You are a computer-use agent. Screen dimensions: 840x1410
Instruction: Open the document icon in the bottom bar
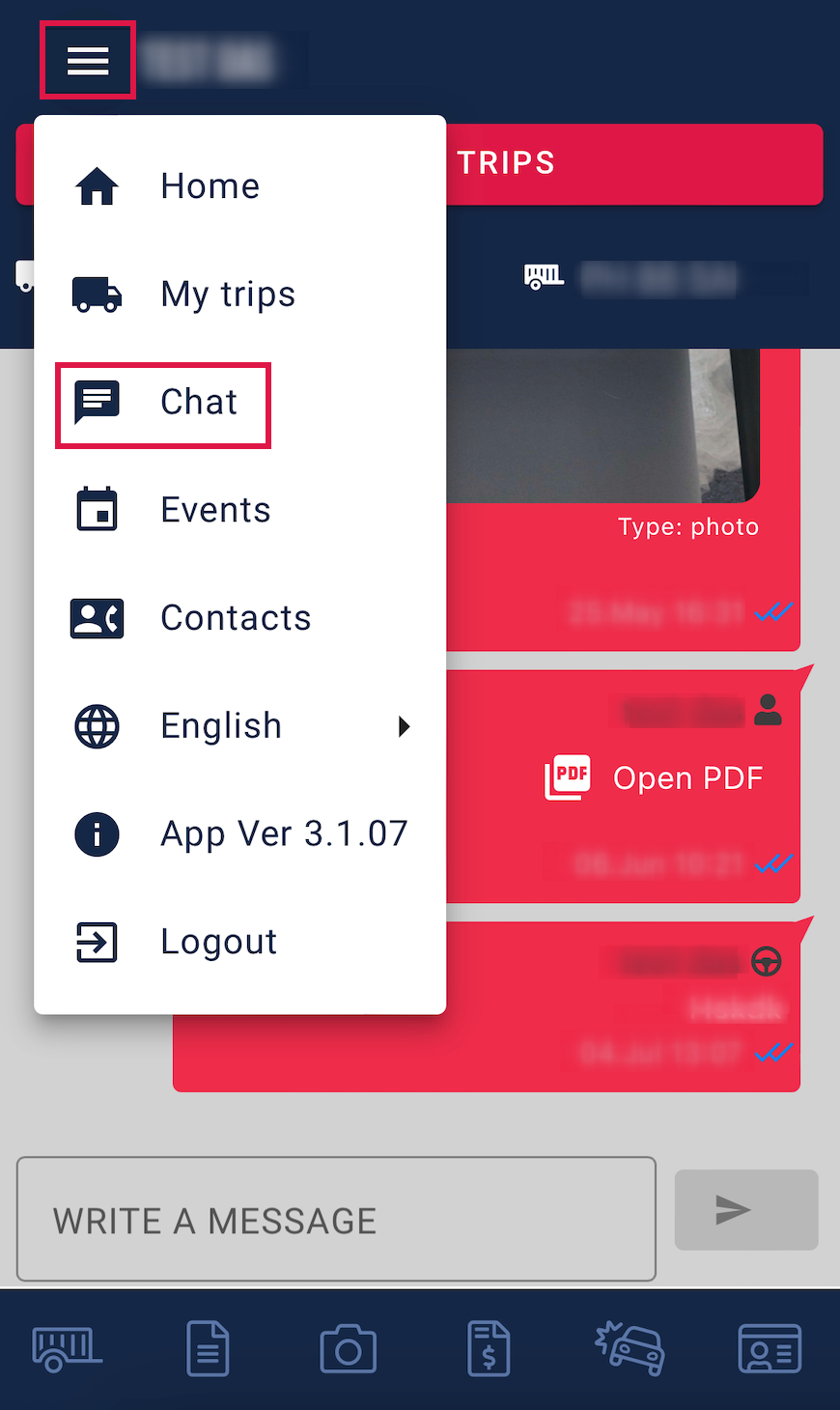pyautogui.click(x=208, y=1348)
